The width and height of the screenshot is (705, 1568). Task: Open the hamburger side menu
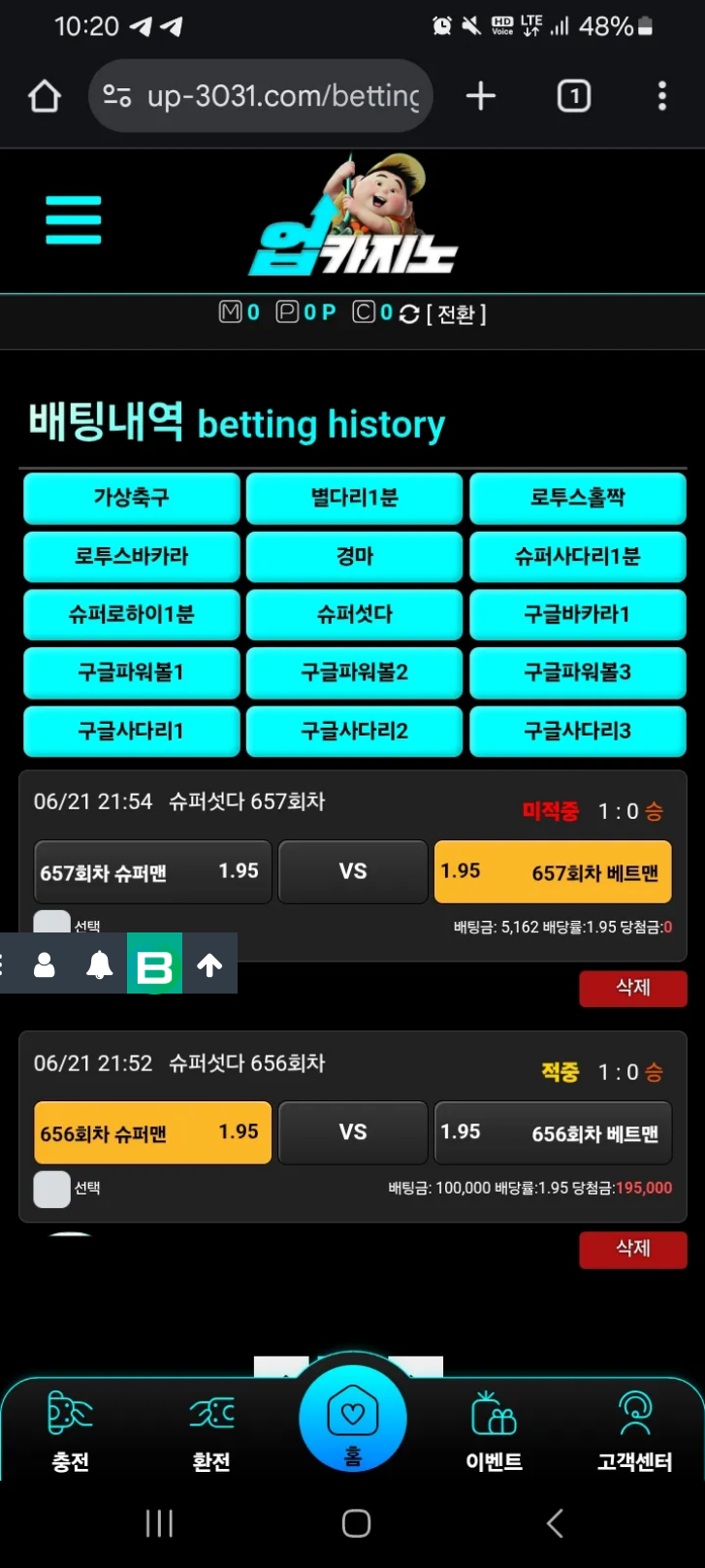[x=73, y=219]
